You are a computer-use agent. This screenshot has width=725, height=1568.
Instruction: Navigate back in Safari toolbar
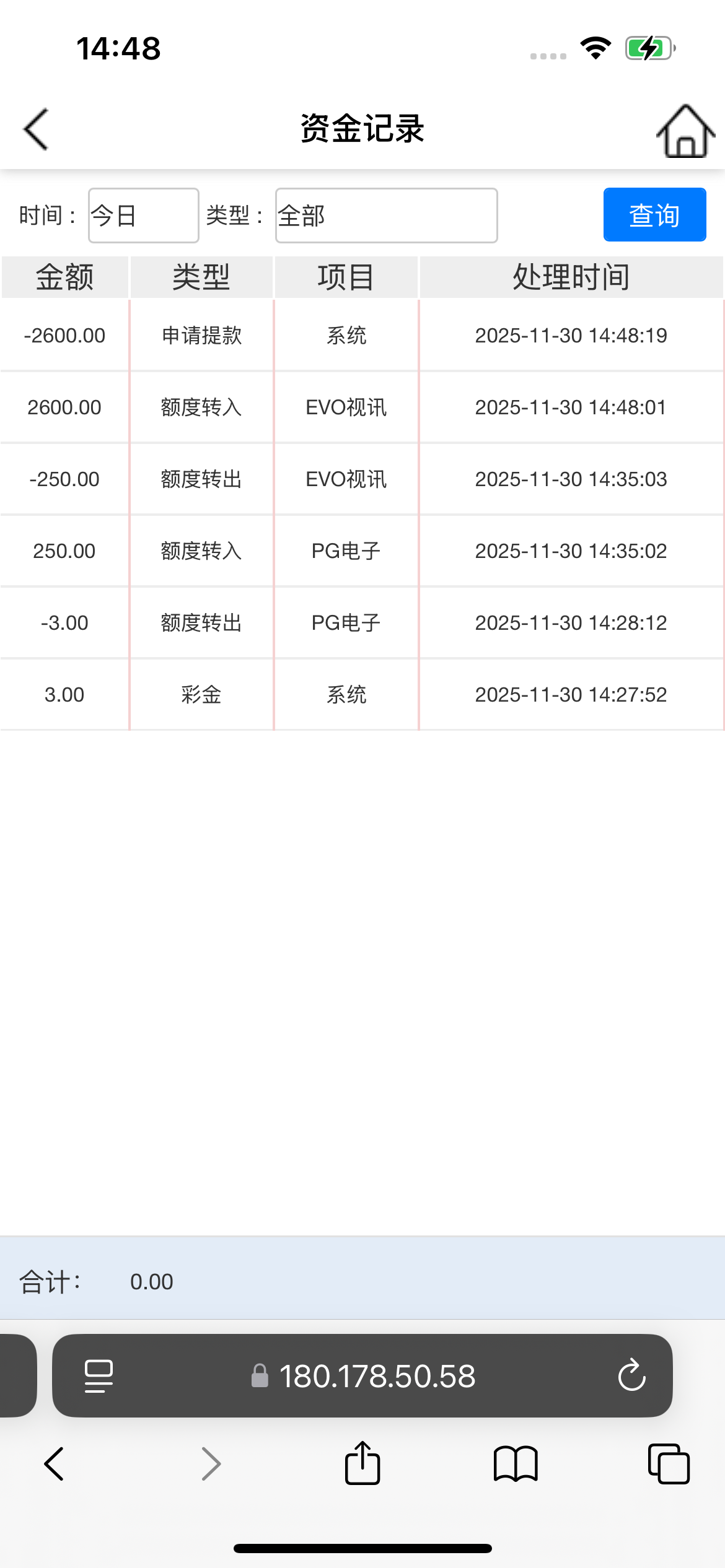(55, 1464)
